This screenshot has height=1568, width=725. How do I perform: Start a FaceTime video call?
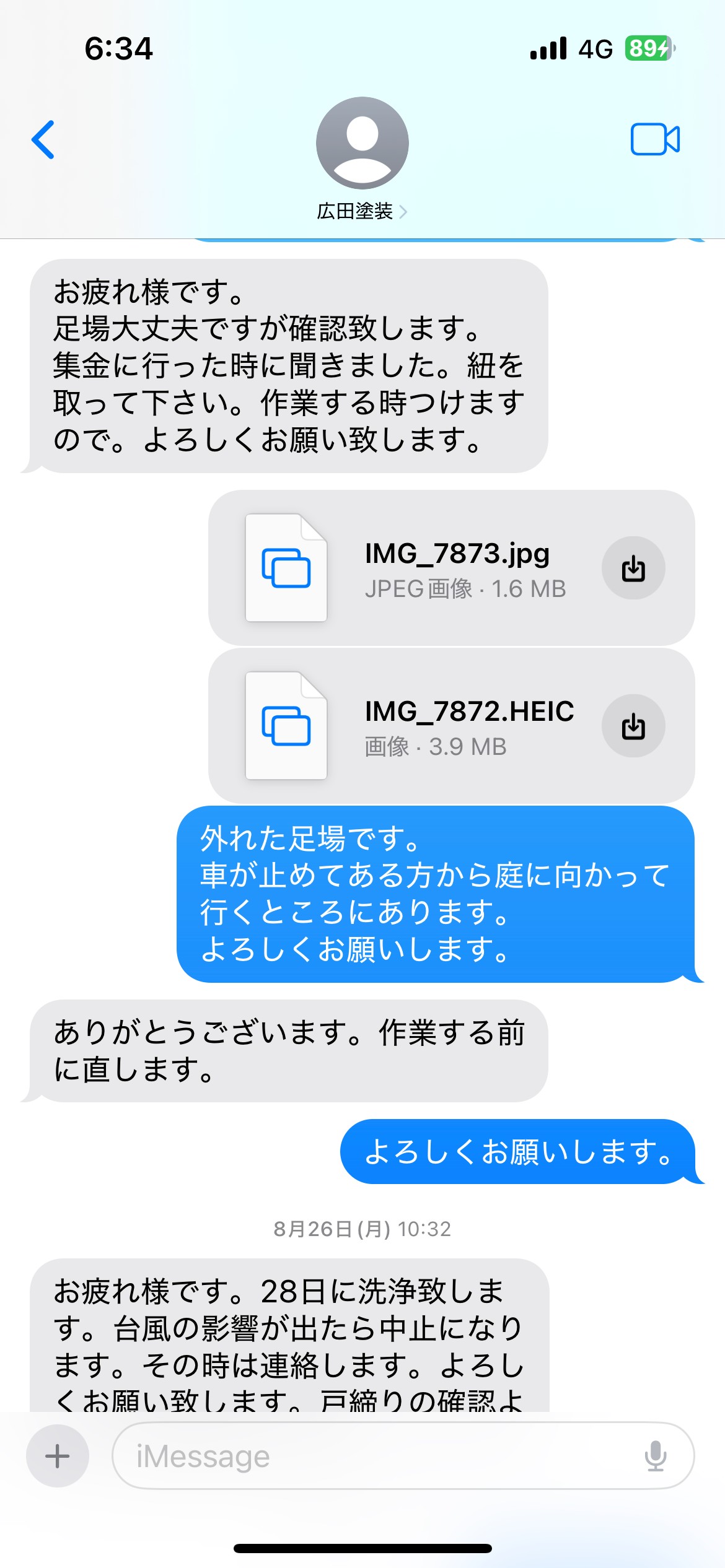point(655,139)
